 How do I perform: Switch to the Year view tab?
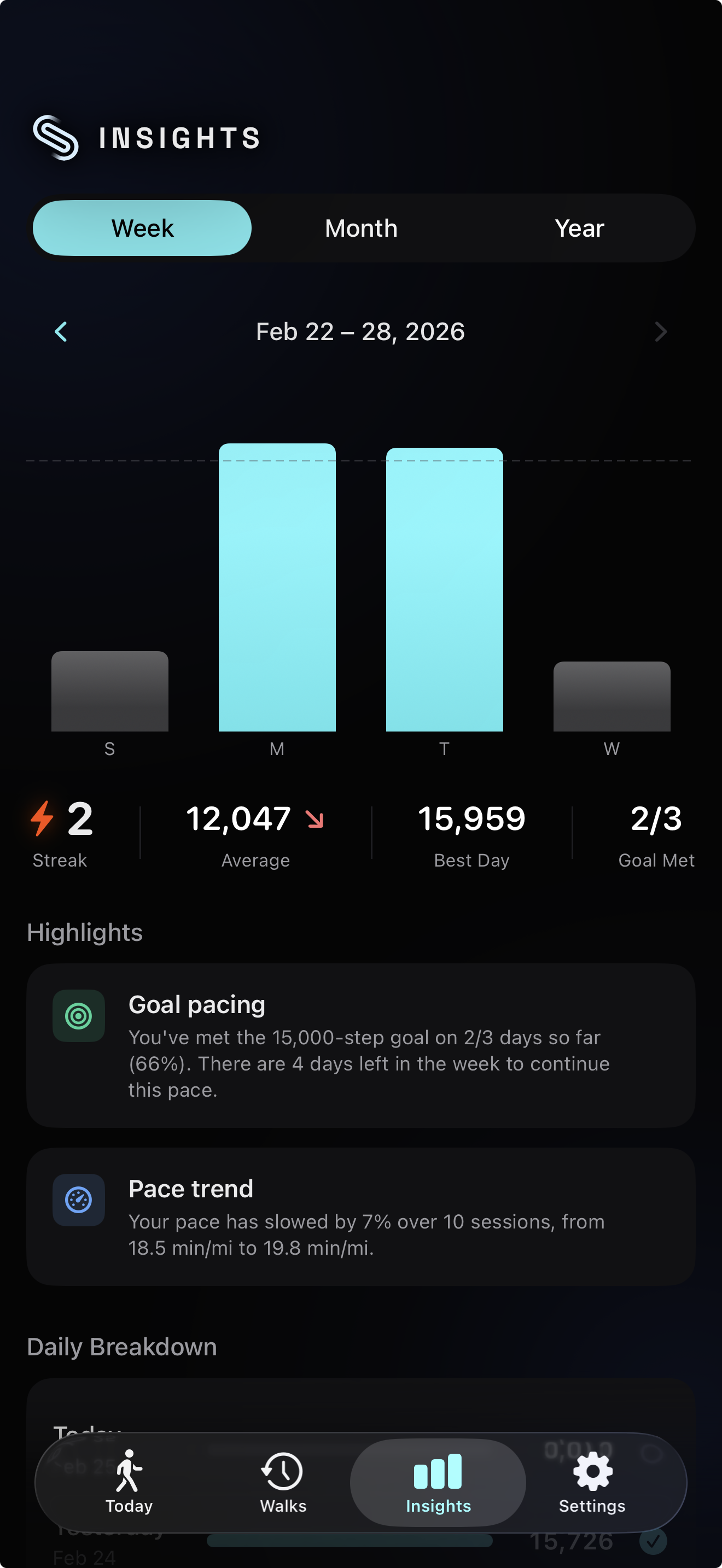[x=578, y=227]
